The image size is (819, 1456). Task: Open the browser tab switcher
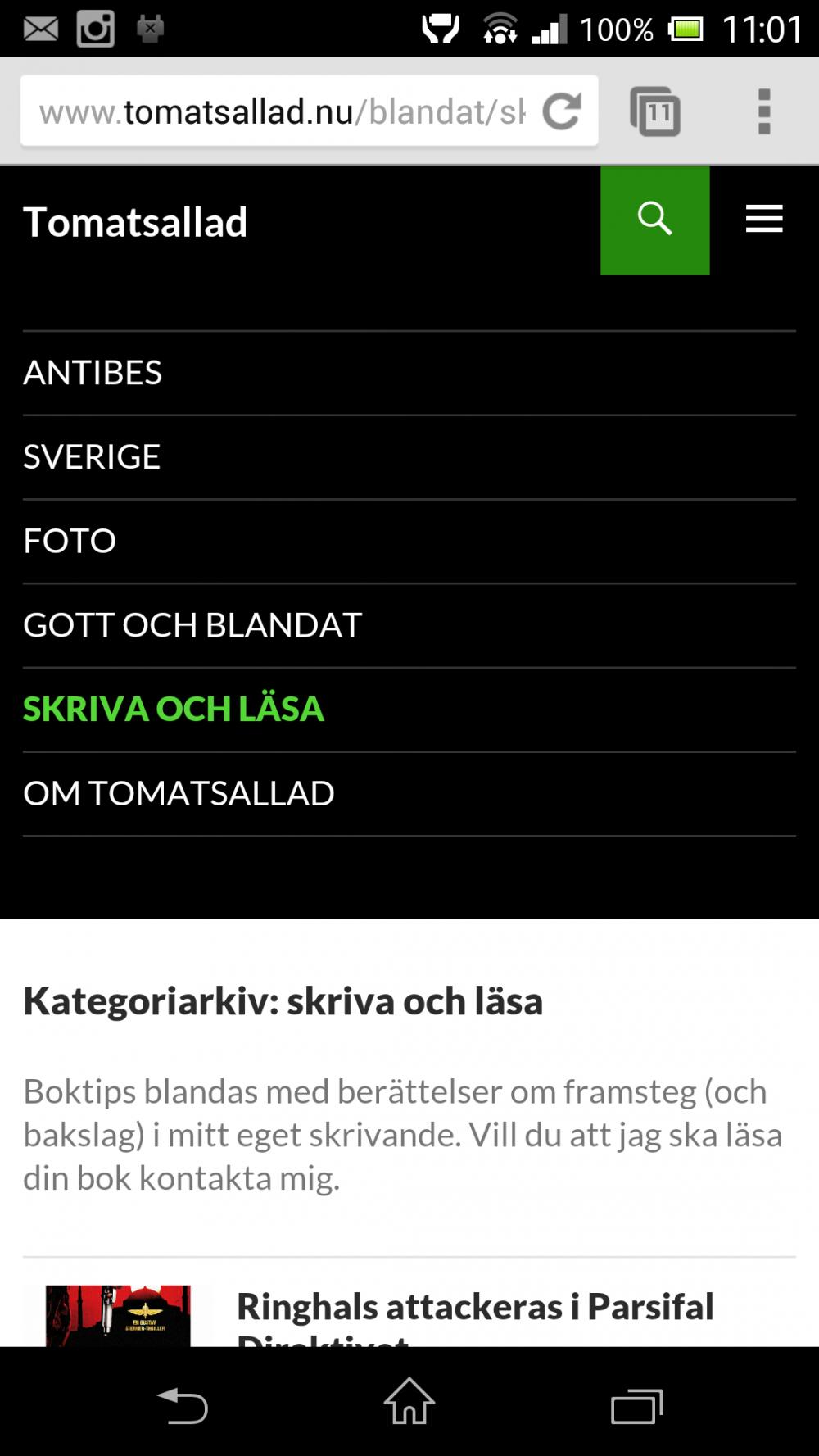[654, 111]
